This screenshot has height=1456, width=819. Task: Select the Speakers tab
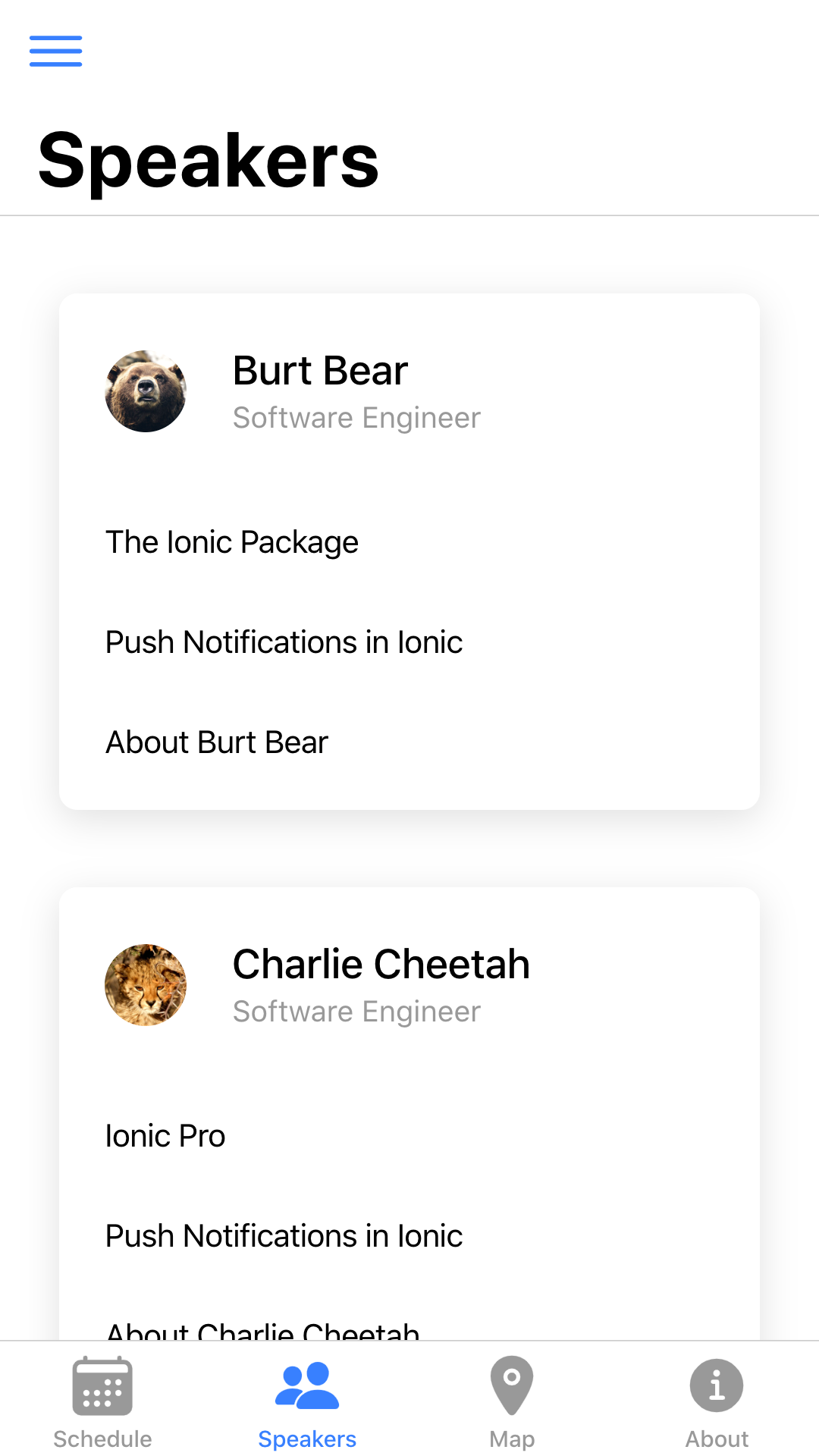point(307,1401)
